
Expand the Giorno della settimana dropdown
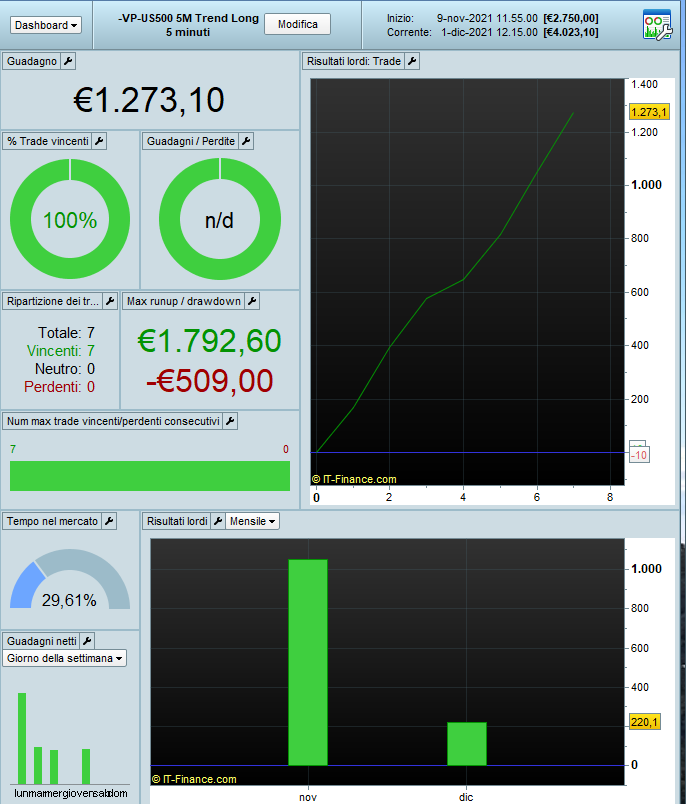pyautogui.click(x=65, y=658)
